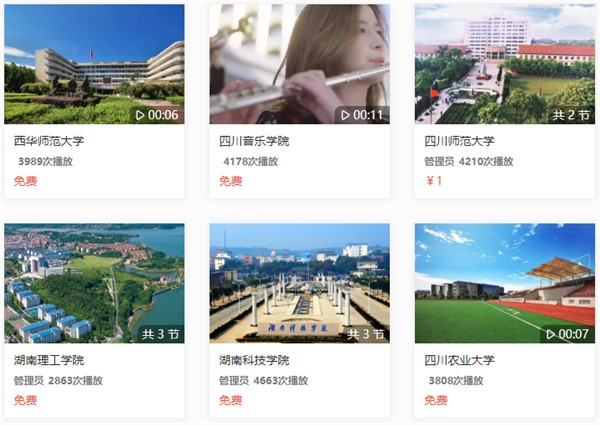Open the 四川师范大学 paid course card
Screen dimensions: 600x425
point(504,65)
